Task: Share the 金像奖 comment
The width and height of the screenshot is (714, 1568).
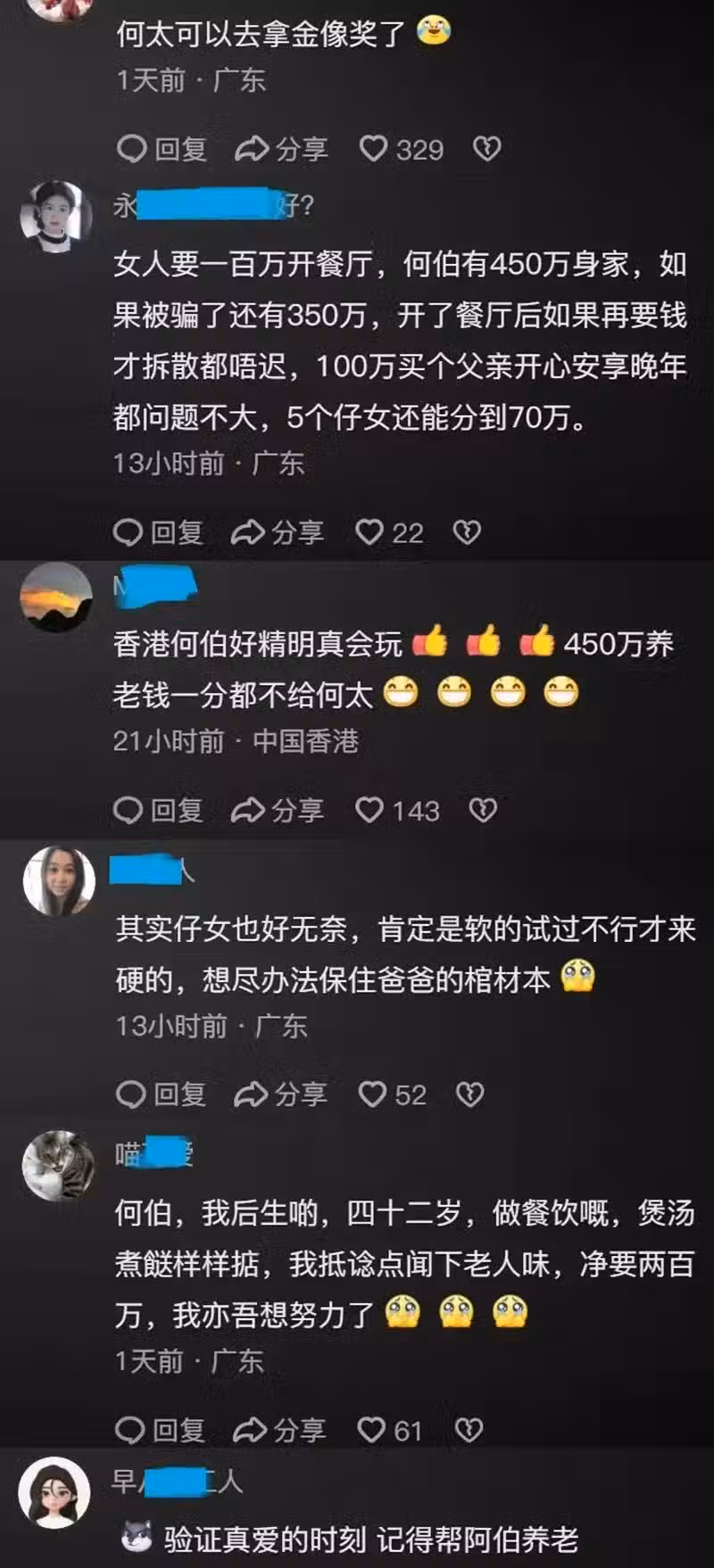Action: point(282,149)
